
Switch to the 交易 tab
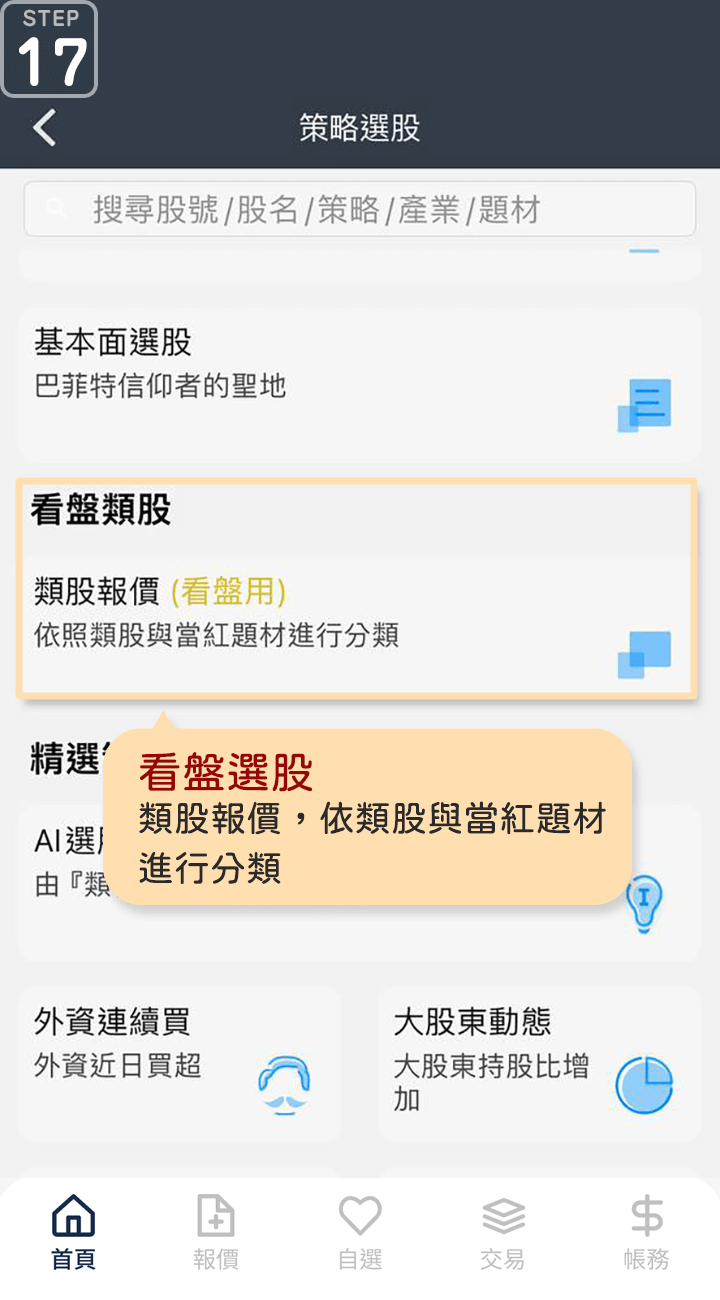coord(503,1232)
